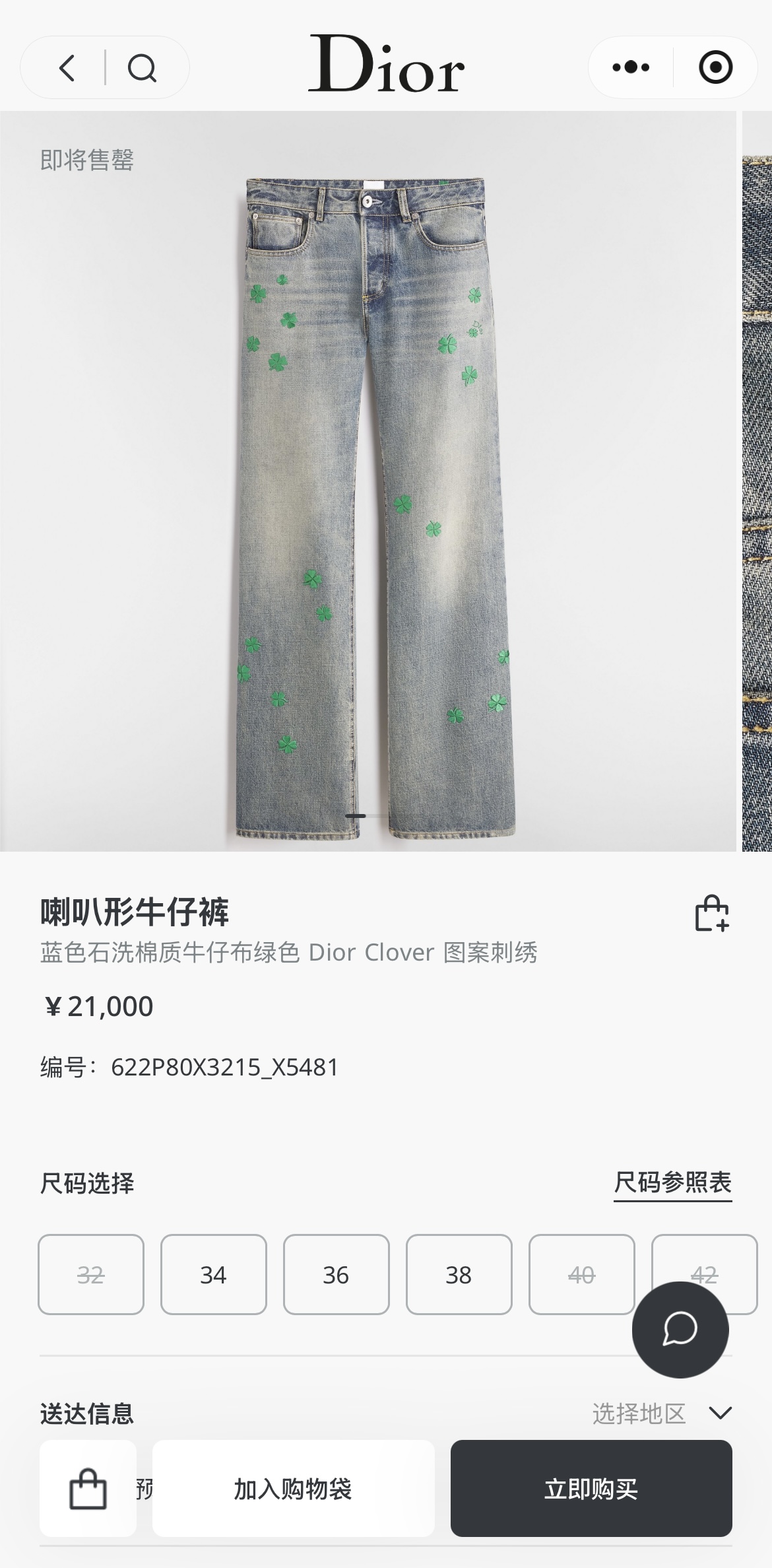Viewport: 772px width, 1568px height.
Task: Select size 34
Action: (x=213, y=1274)
